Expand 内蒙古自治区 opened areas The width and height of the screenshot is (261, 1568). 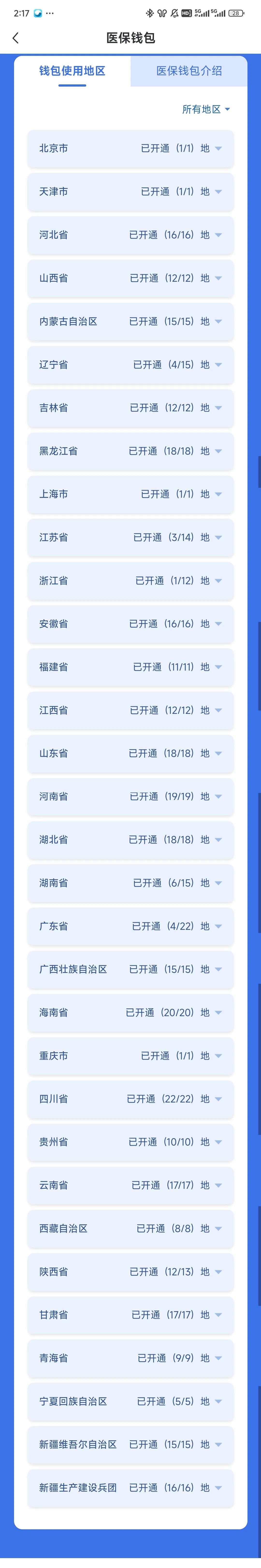pyautogui.click(x=218, y=321)
